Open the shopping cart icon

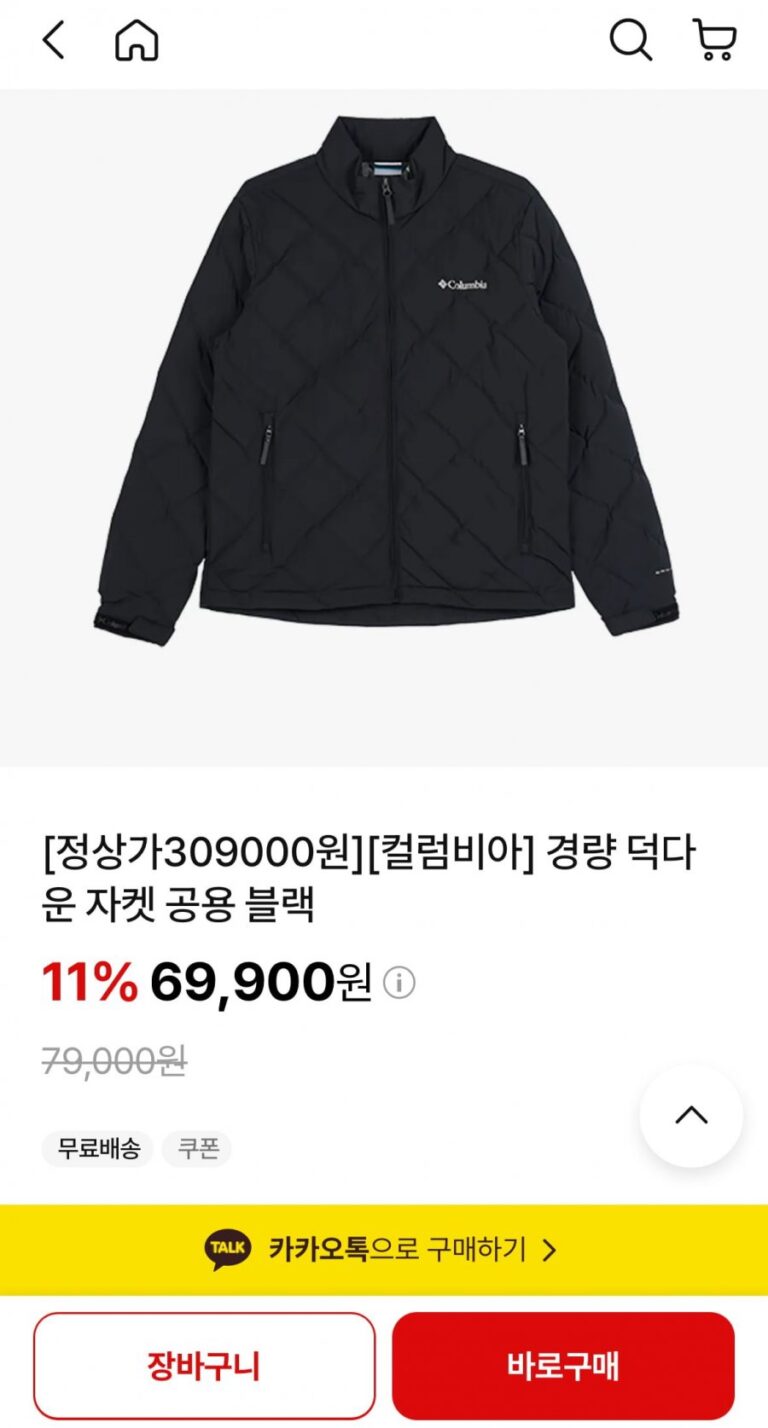[714, 41]
